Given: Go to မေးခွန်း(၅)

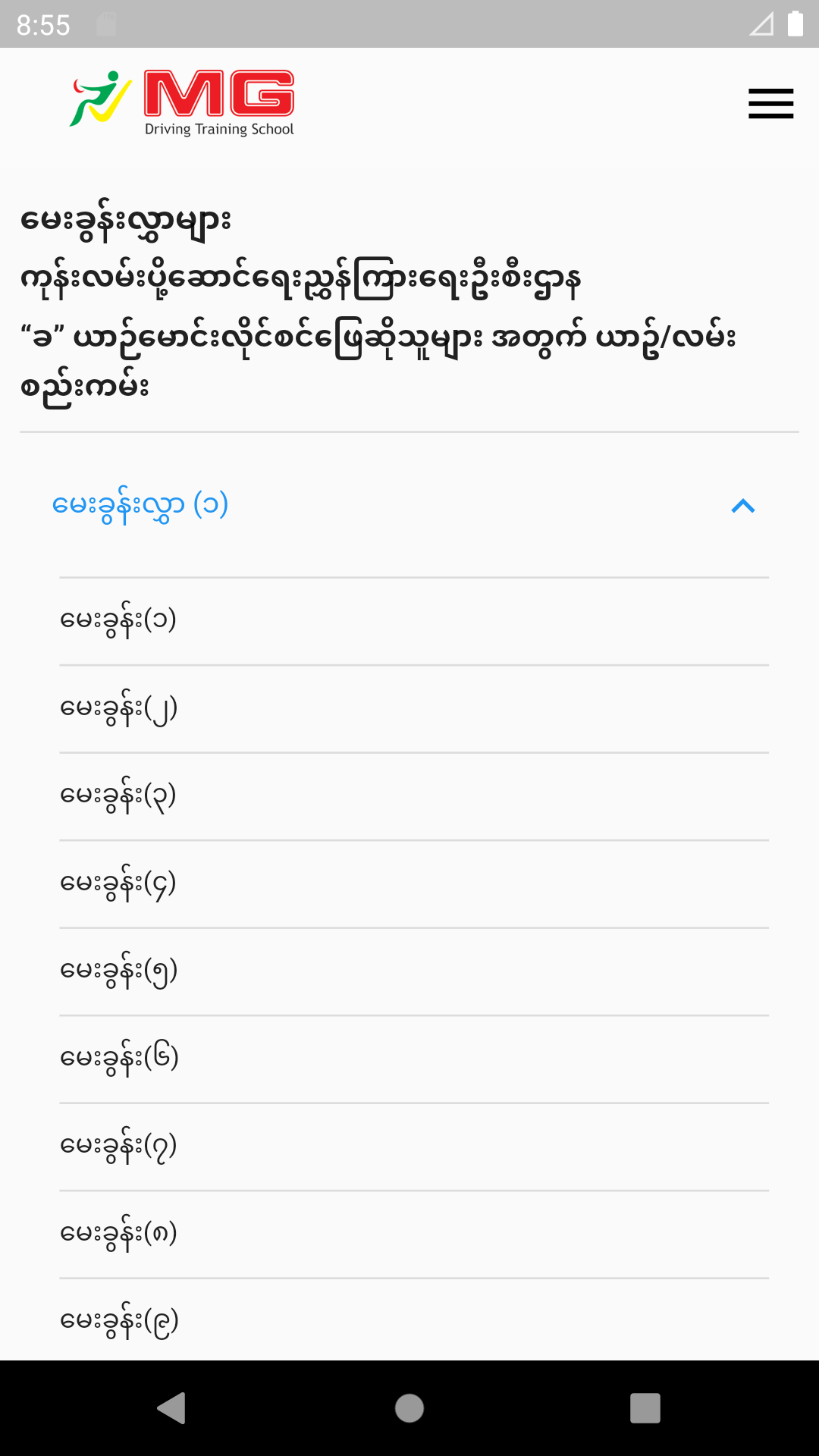Looking at the screenshot, I should tap(414, 971).
